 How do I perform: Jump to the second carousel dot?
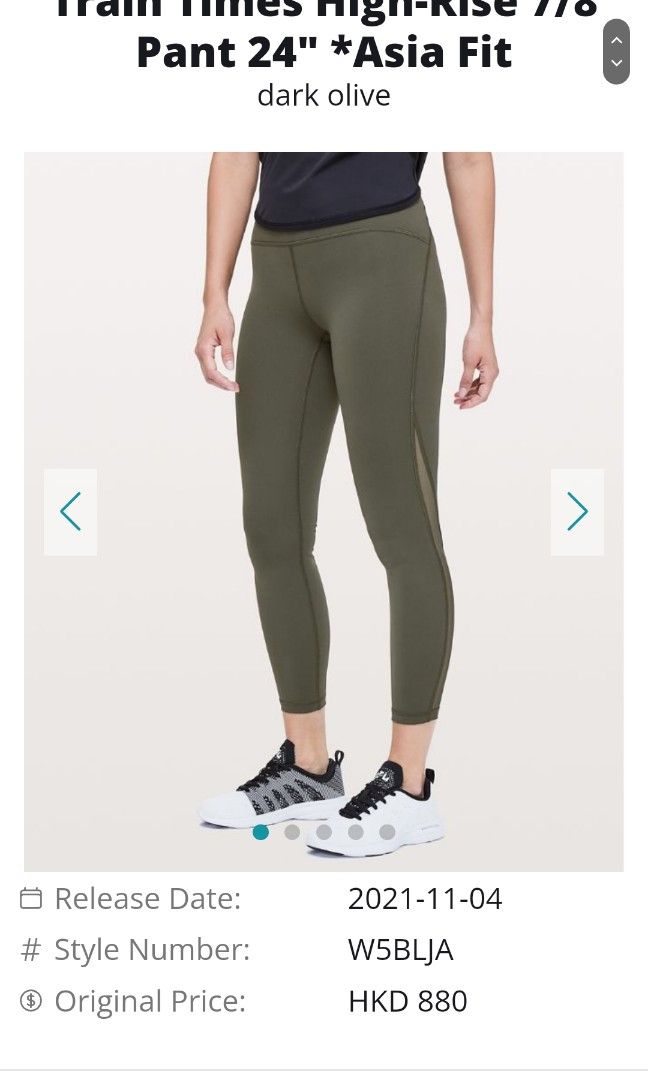(x=292, y=832)
